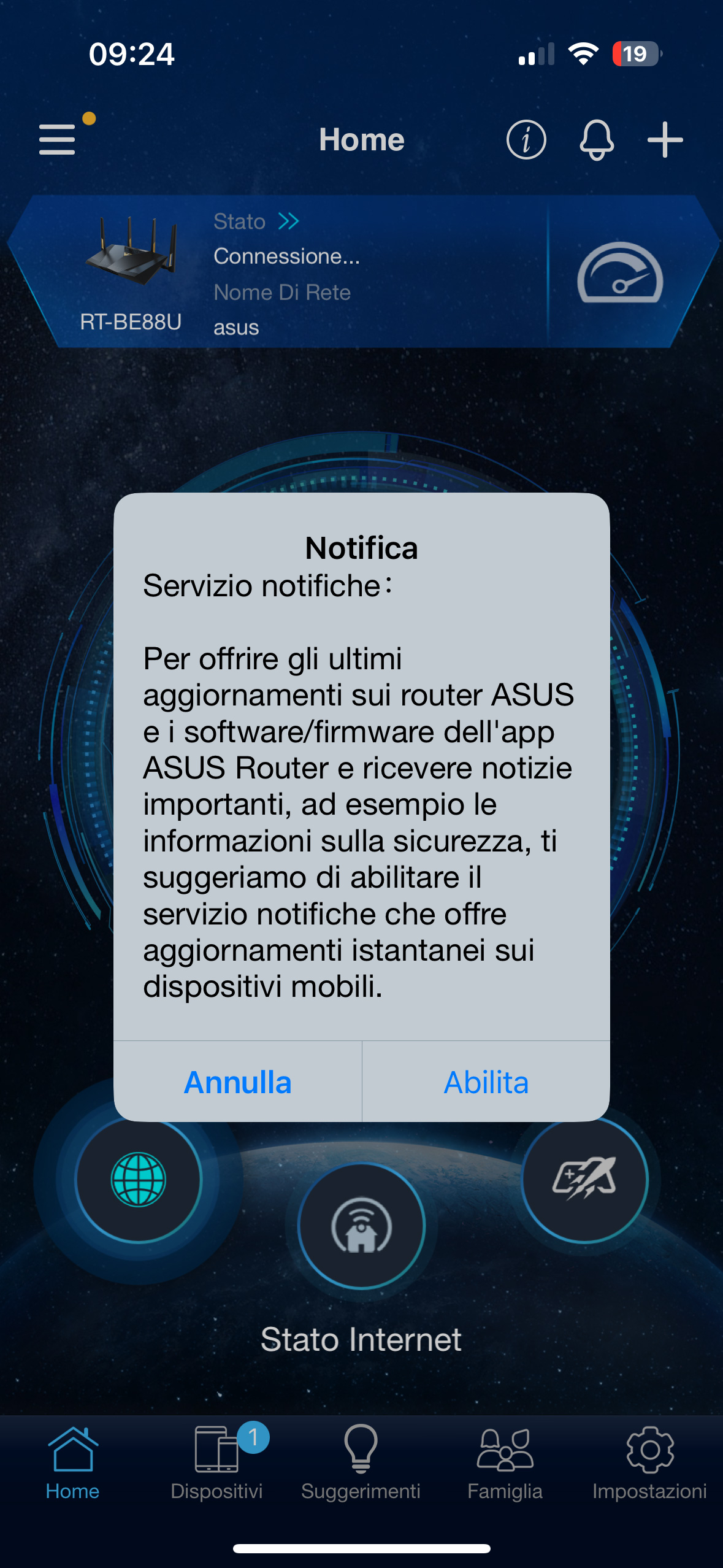Tap the plus icon to add device
Image resolution: width=723 pixels, height=1568 pixels.
(665, 140)
